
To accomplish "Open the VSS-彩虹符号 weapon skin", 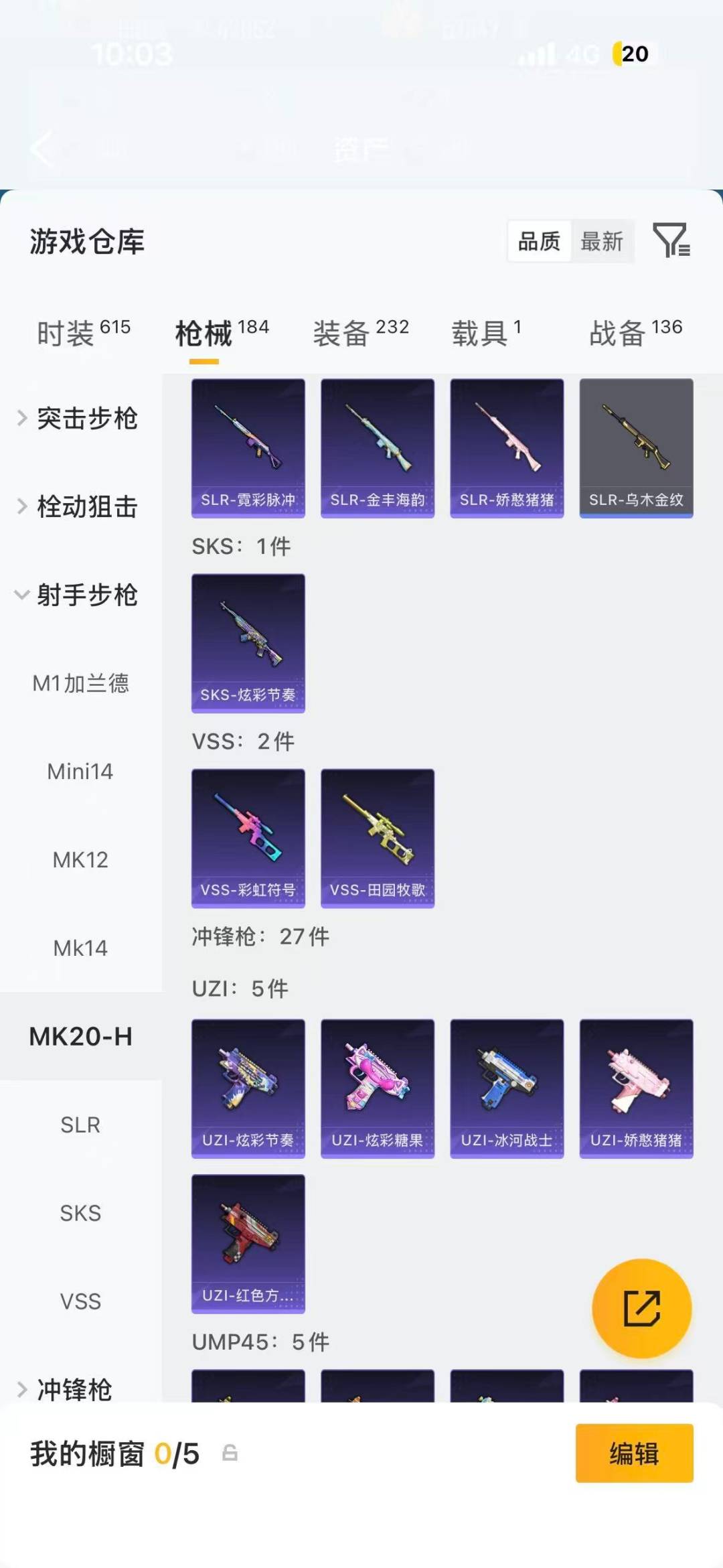I will [x=248, y=837].
